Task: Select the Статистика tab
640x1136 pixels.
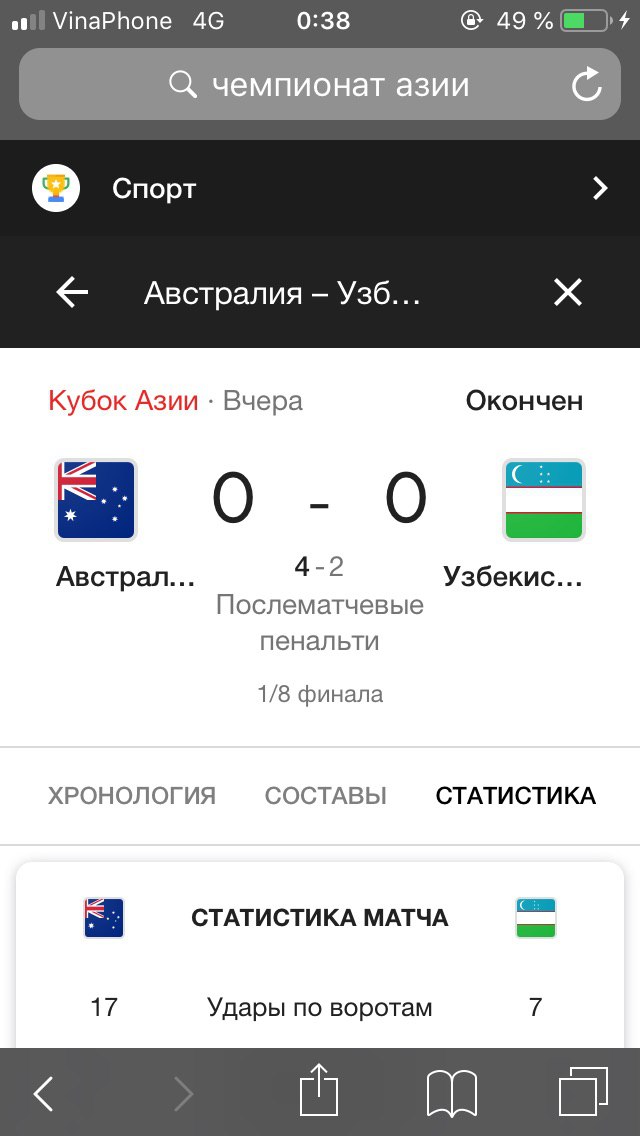Action: (x=515, y=796)
